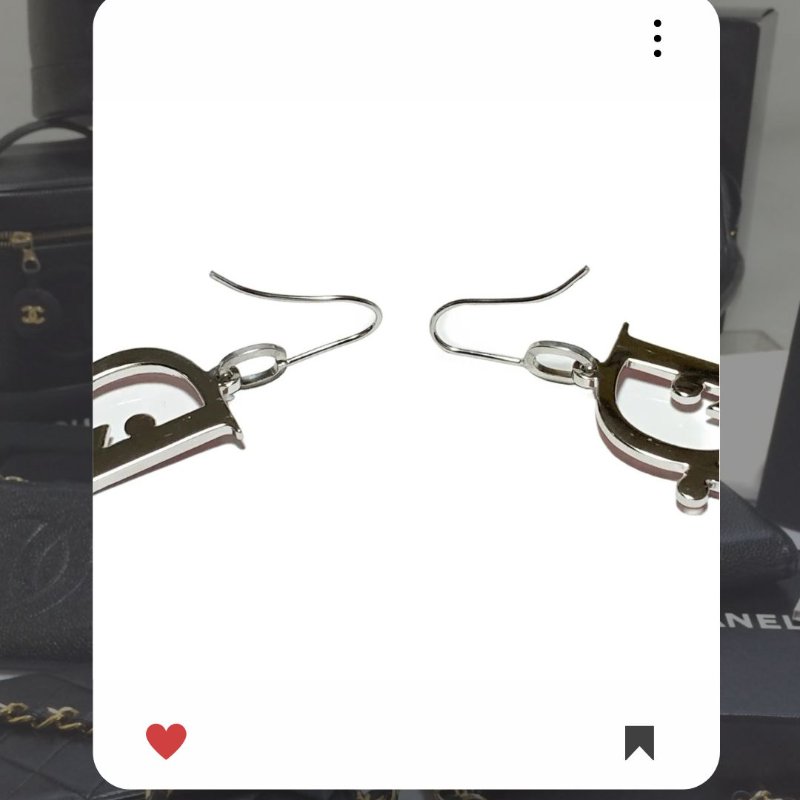Open the silver earrings image card

[x=406, y=400]
